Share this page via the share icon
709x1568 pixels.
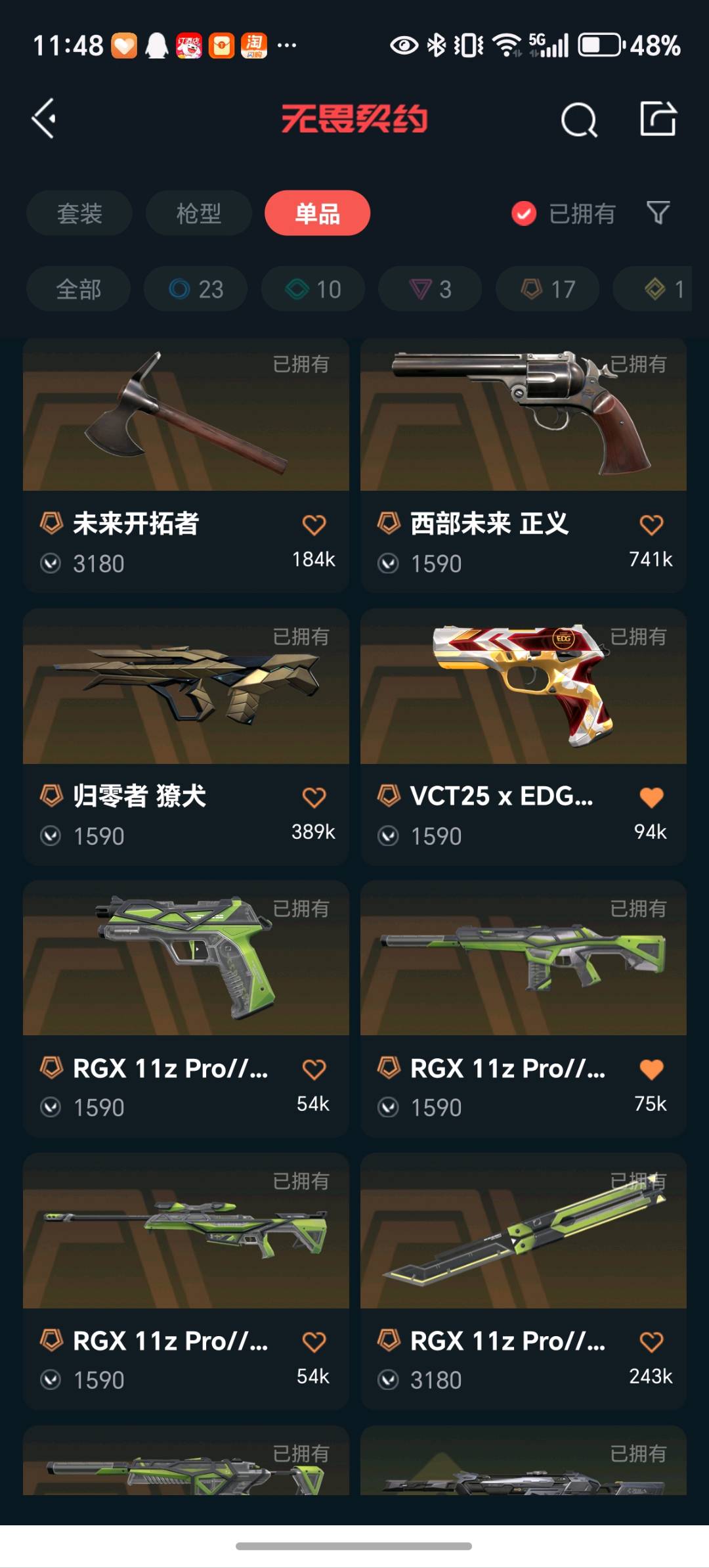coord(658,119)
